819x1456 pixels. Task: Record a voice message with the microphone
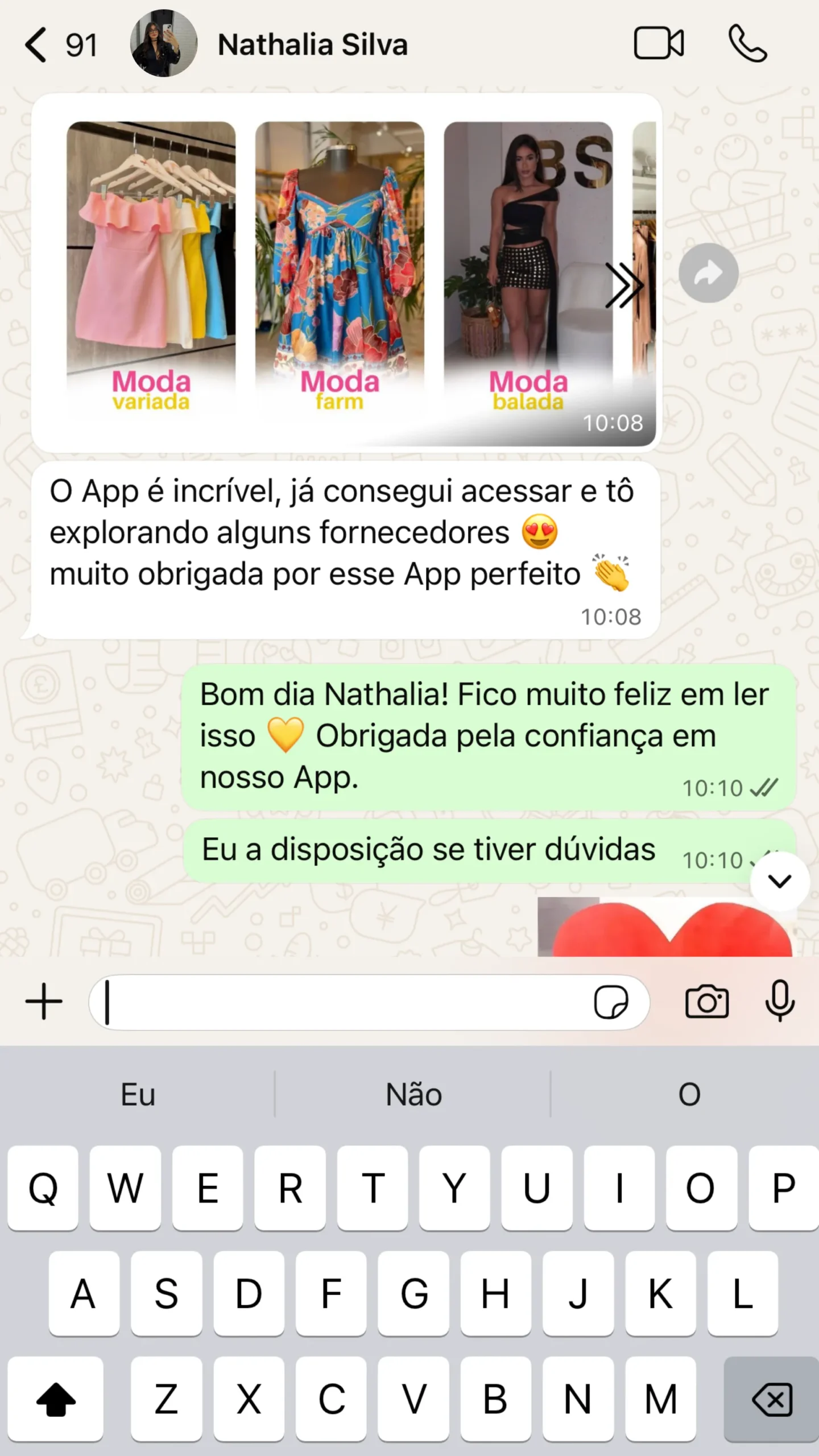tap(779, 1001)
